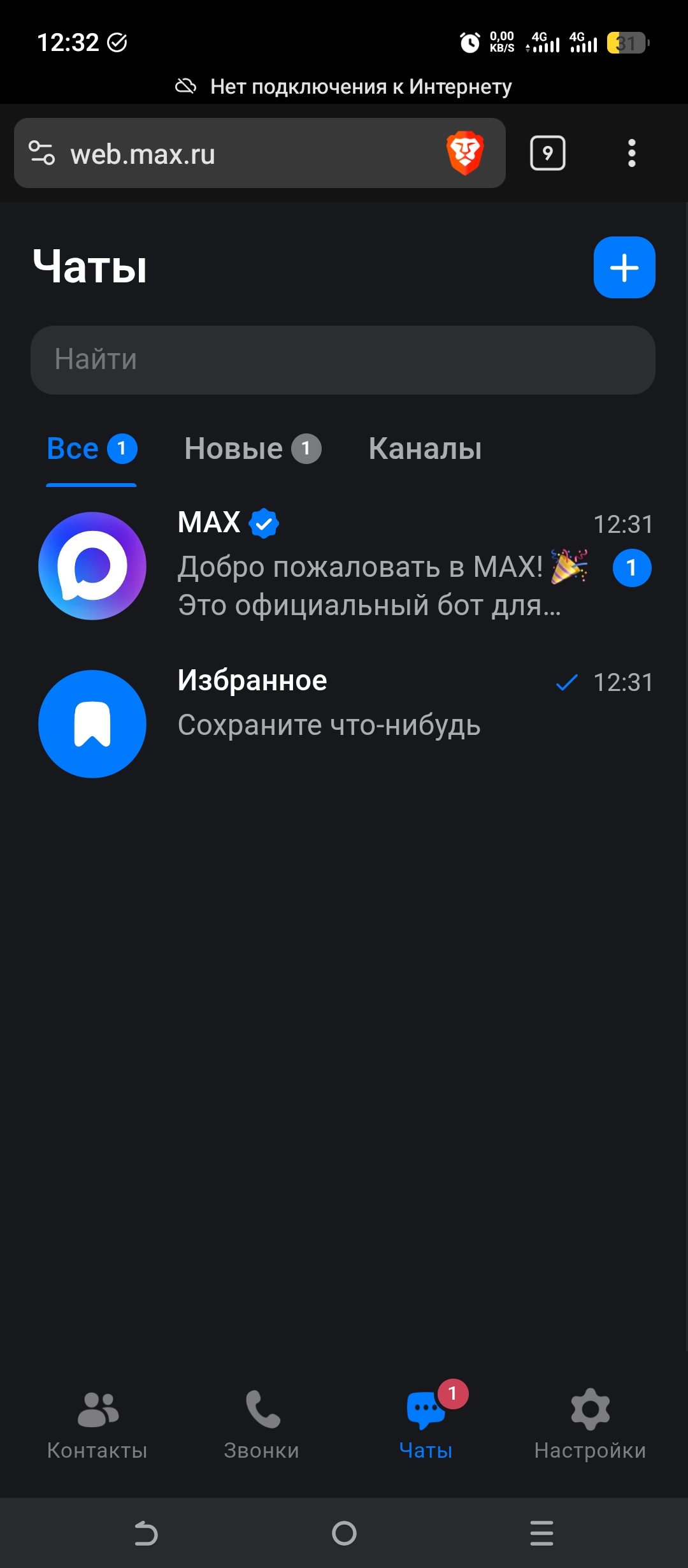688x1568 pixels.
Task: Open the Избранное saved messages chat
Action: click(x=344, y=723)
